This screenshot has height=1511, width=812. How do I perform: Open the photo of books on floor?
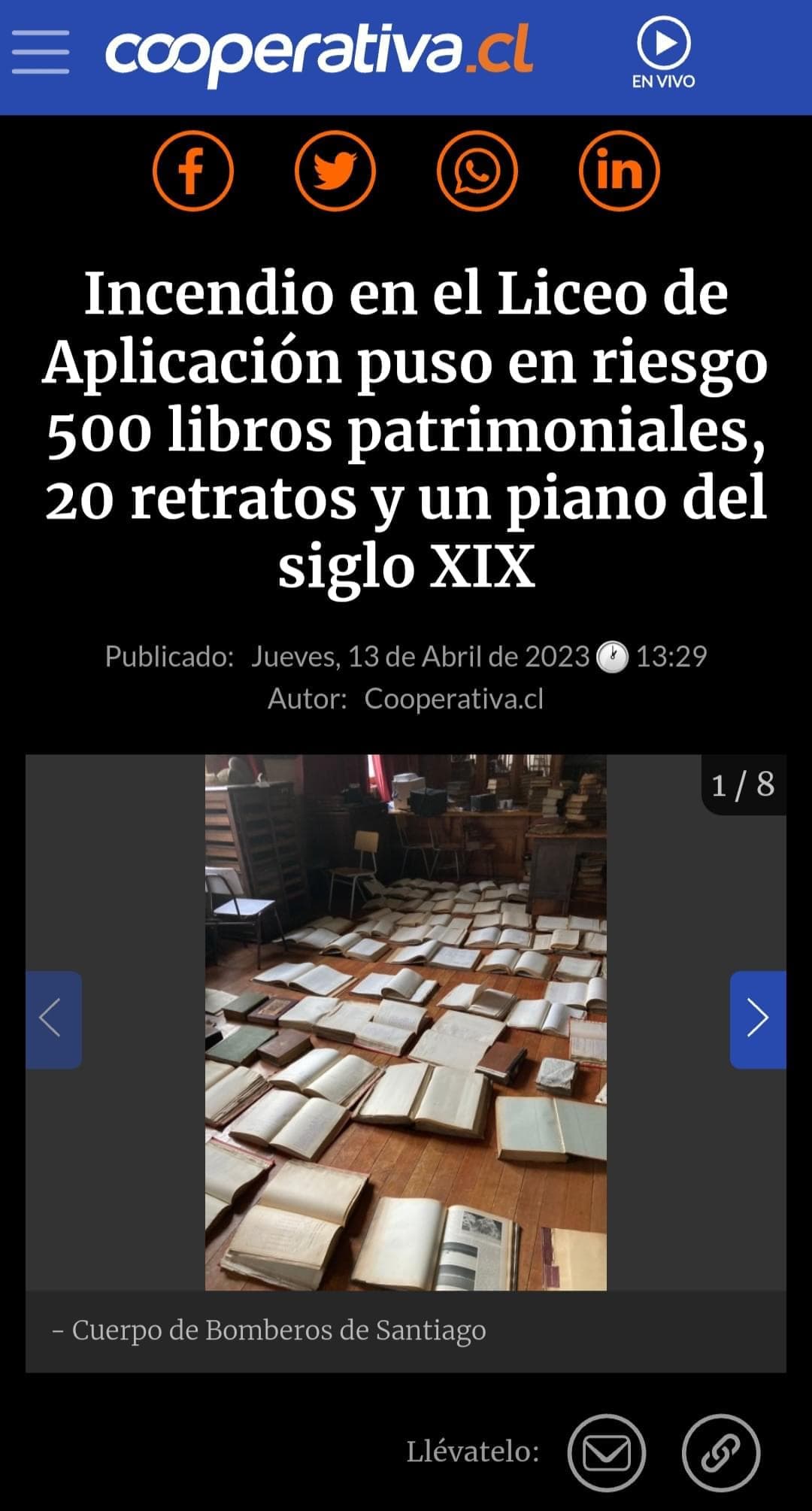(x=406, y=1022)
